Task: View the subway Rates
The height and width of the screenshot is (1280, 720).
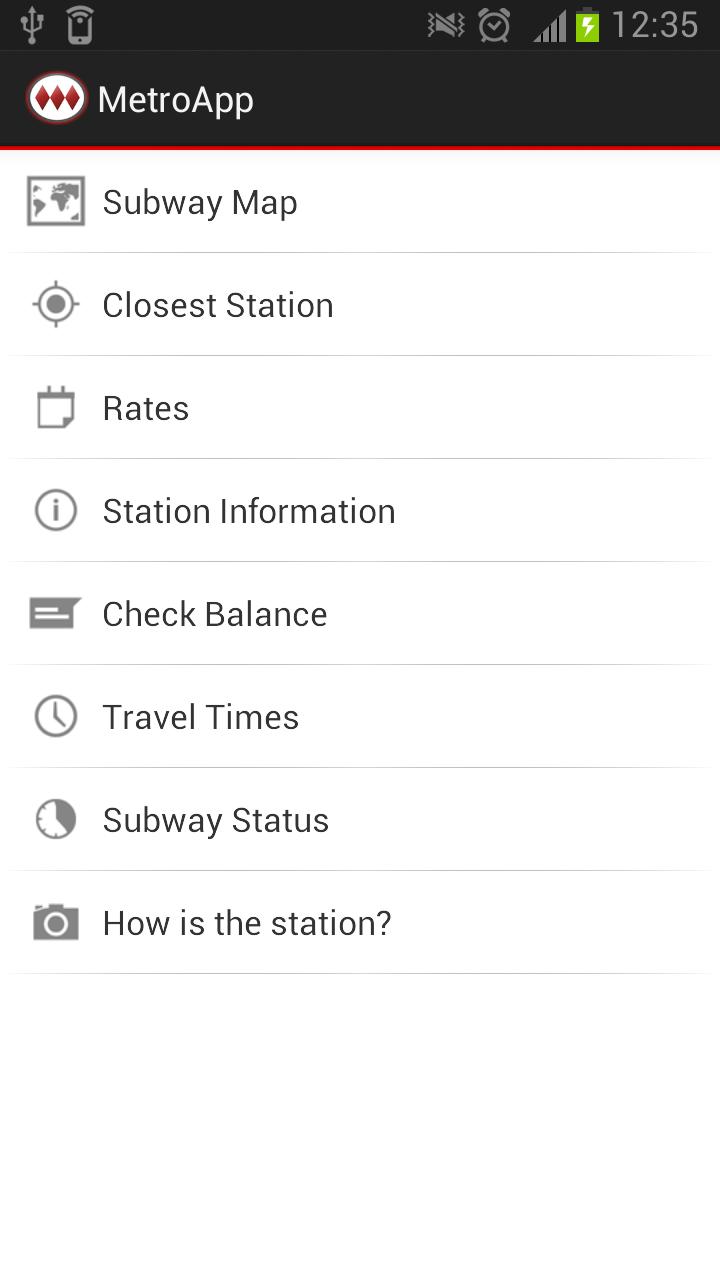Action: pos(360,407)
